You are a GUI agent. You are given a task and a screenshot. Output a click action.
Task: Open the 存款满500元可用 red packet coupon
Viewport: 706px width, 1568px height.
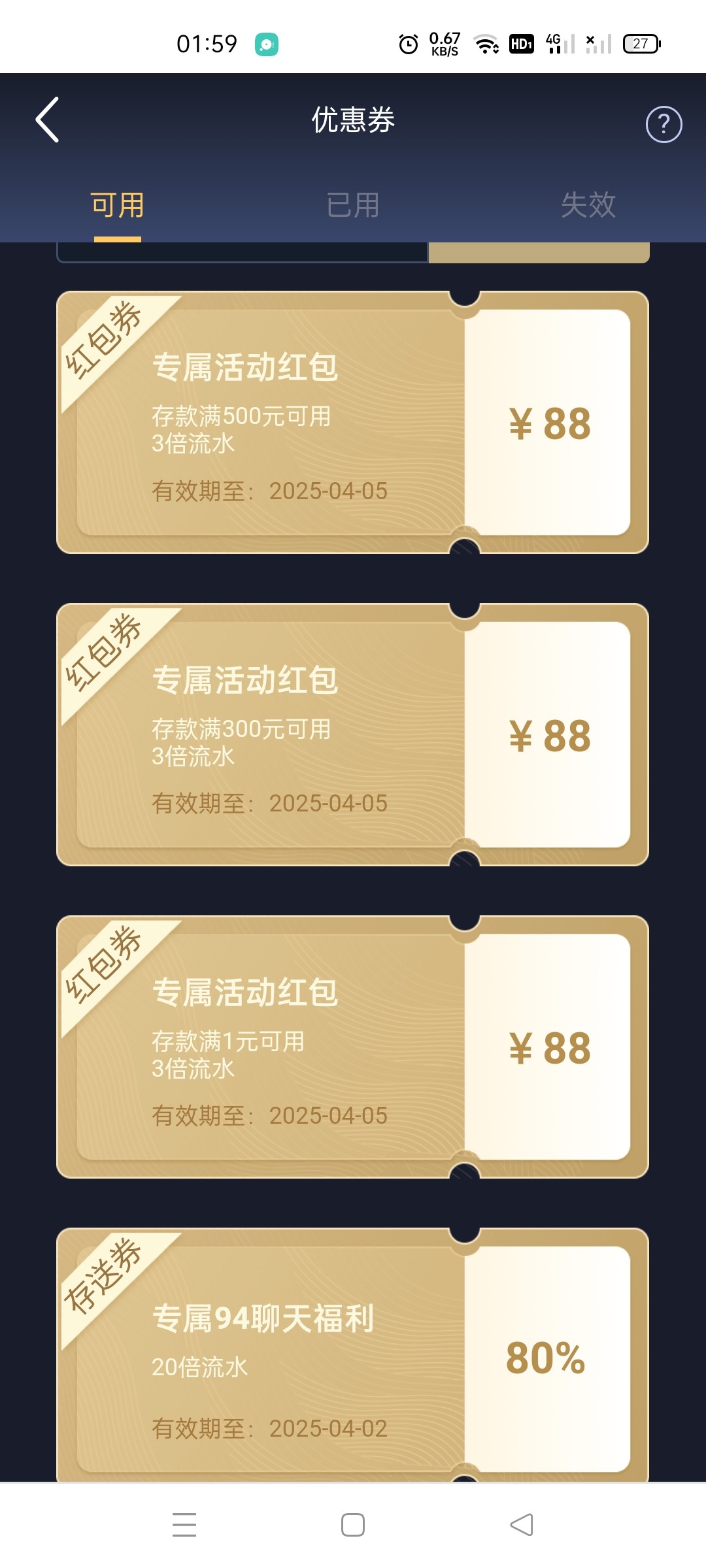coord(353,423)
